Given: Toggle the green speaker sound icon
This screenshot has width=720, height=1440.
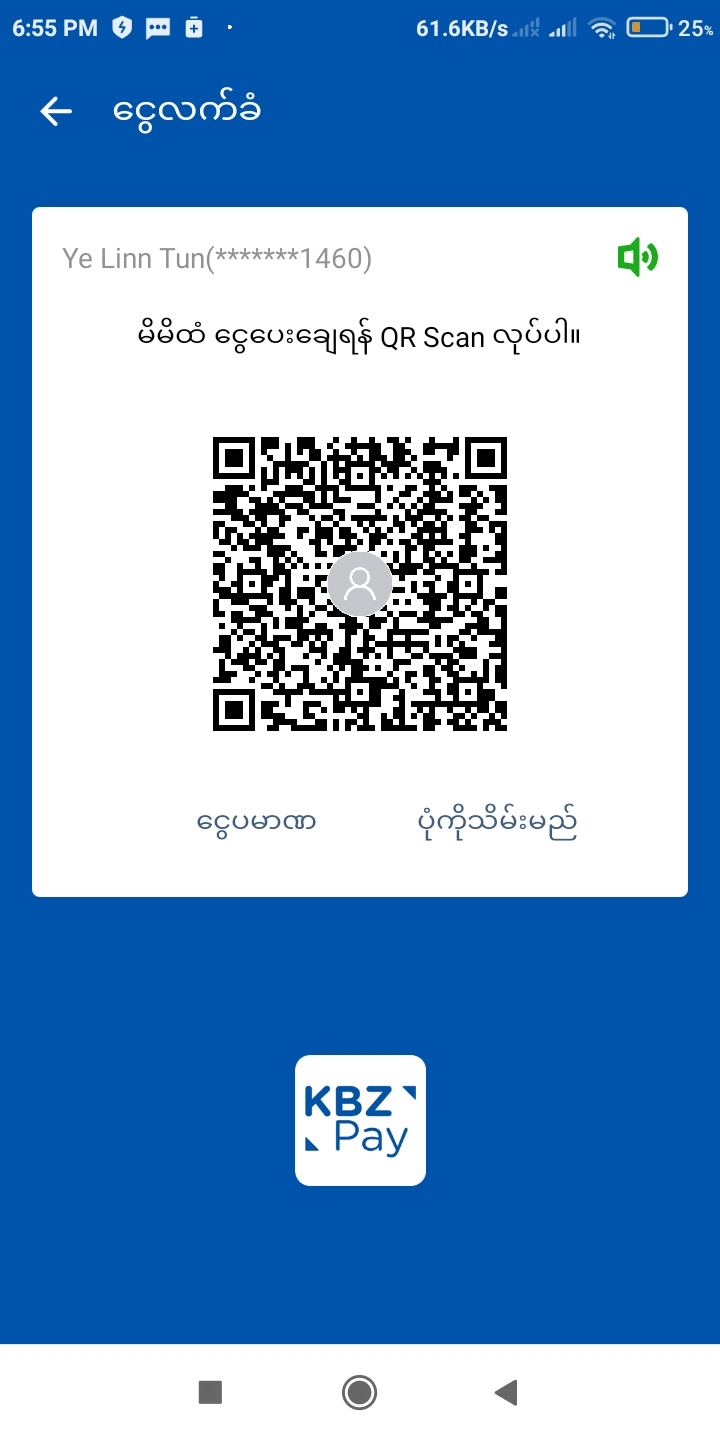Looking at the screenshot, I should coord(637,258).
